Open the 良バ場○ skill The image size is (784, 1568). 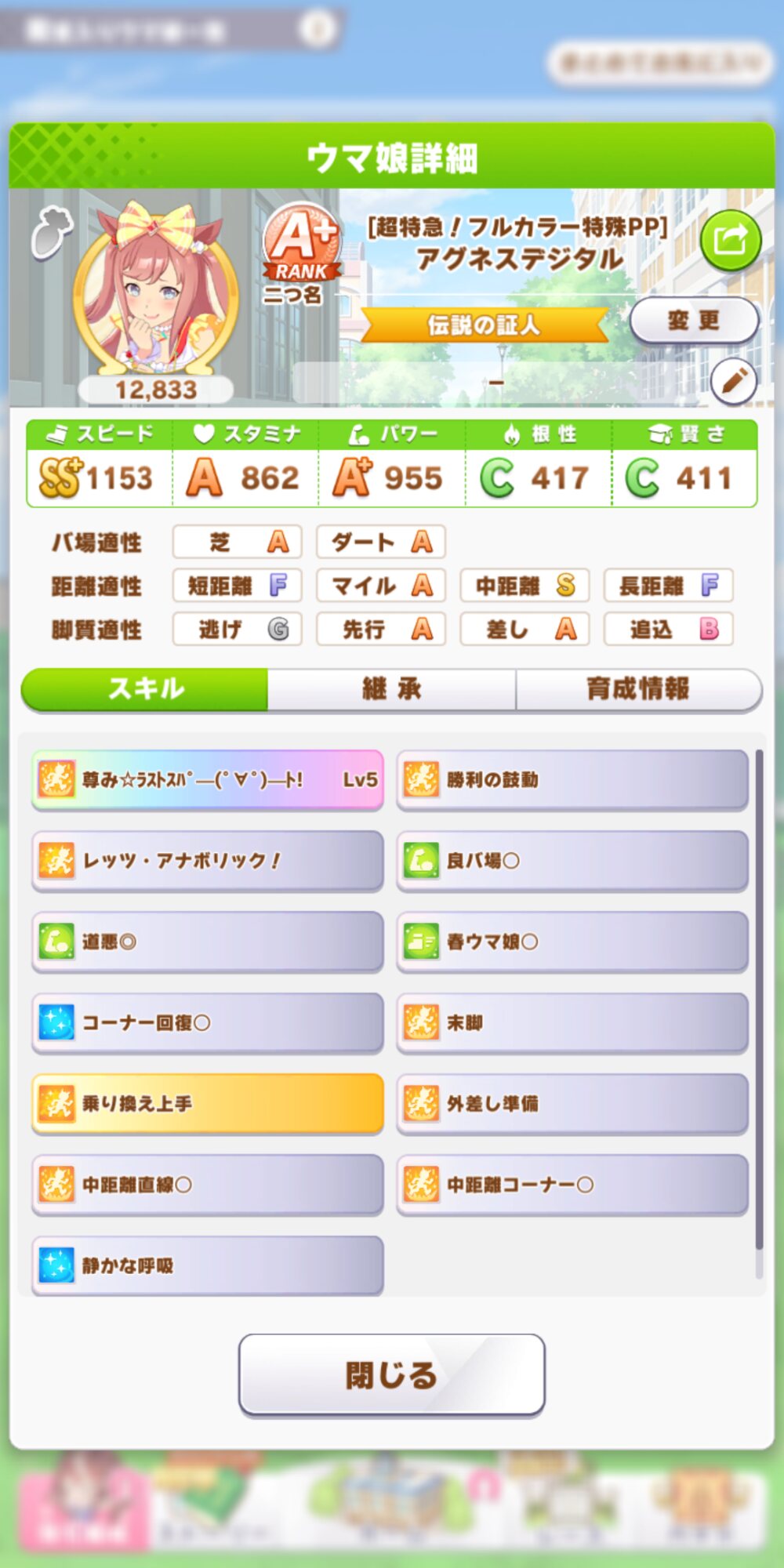click(x=572, y=861)
